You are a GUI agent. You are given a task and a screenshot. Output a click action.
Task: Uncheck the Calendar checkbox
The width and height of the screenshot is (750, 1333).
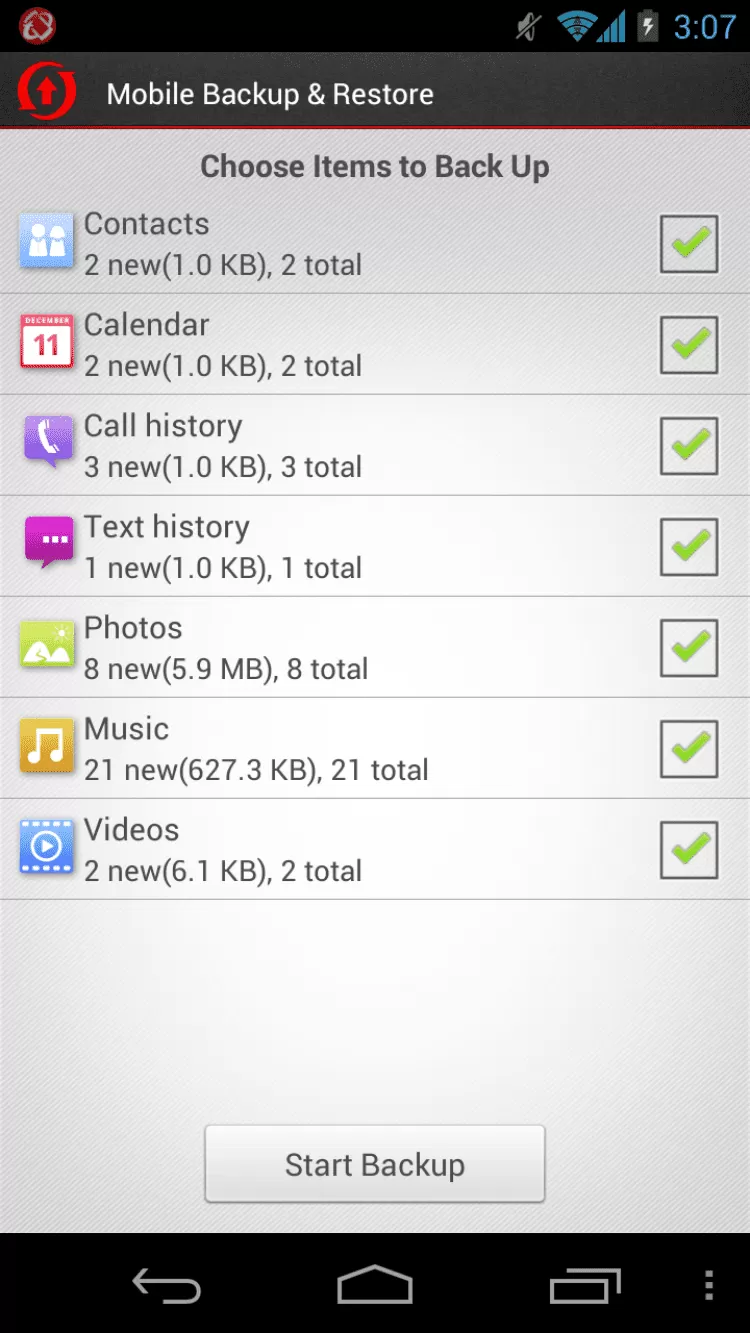689,345
